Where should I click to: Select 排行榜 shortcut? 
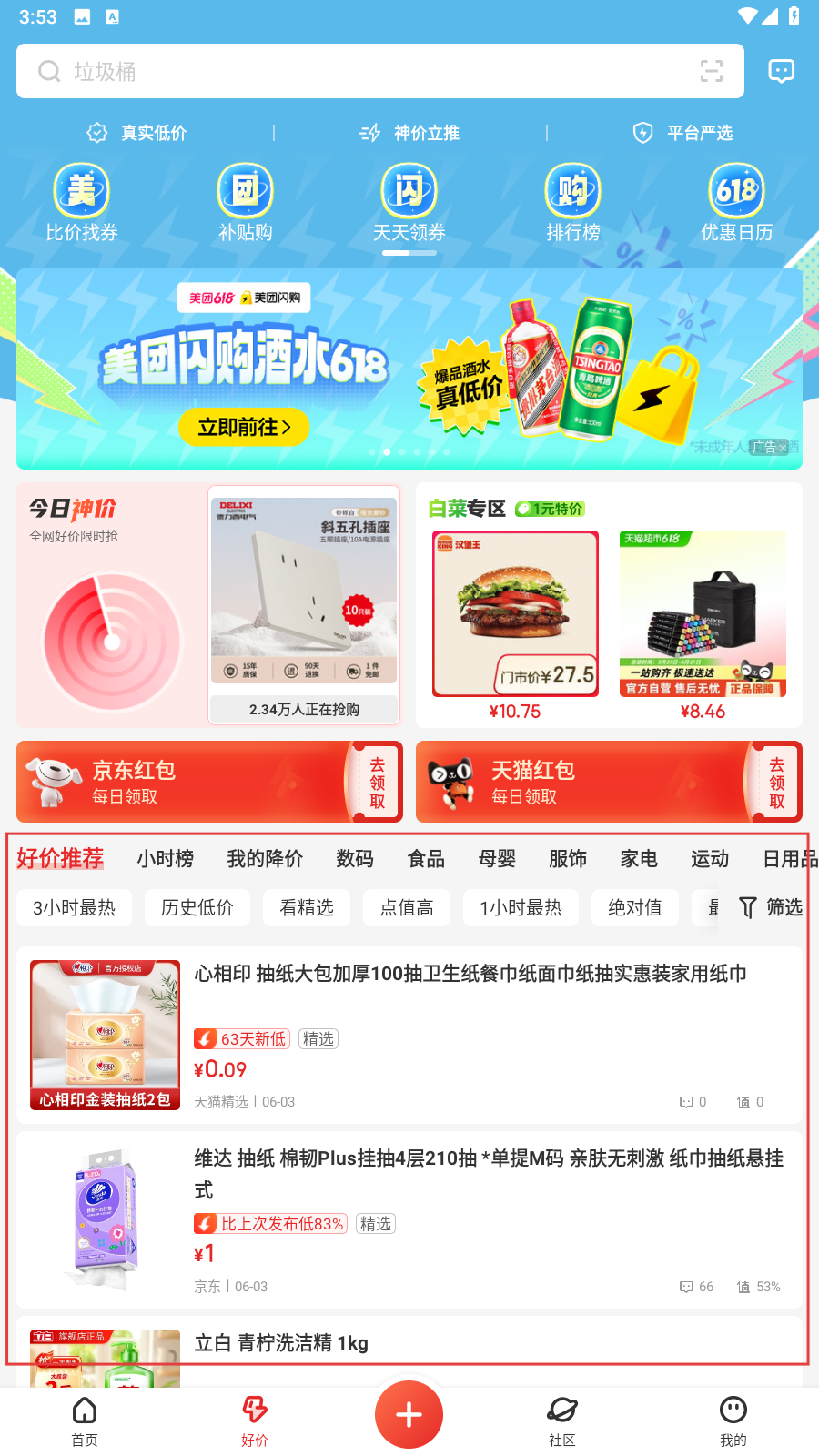[x=573, y=203]
